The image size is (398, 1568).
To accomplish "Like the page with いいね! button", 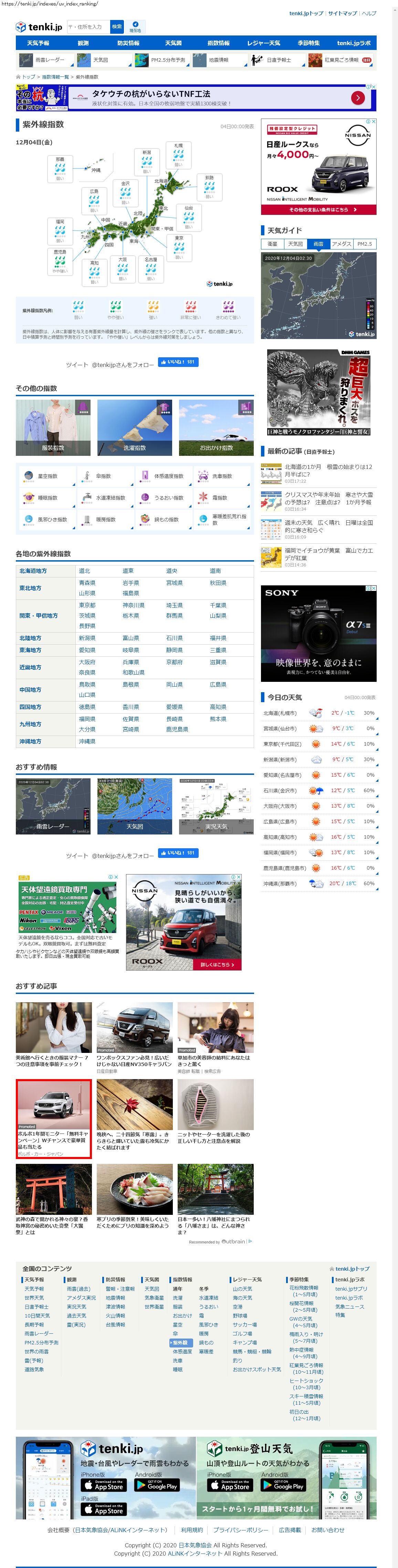I will 178,362.
